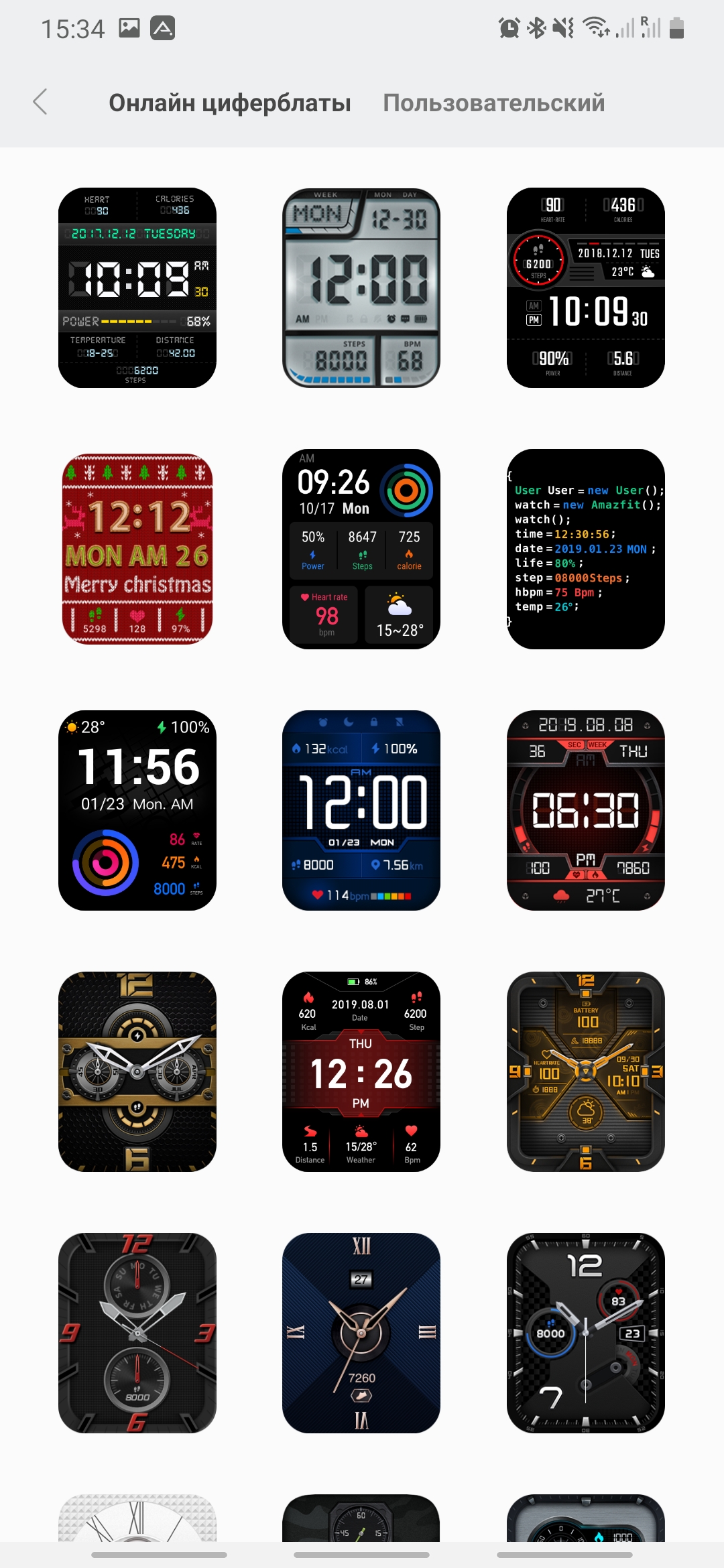724x1568 pixels.
Task: Open the red 06:30 watch face
Action: point(585,810)
